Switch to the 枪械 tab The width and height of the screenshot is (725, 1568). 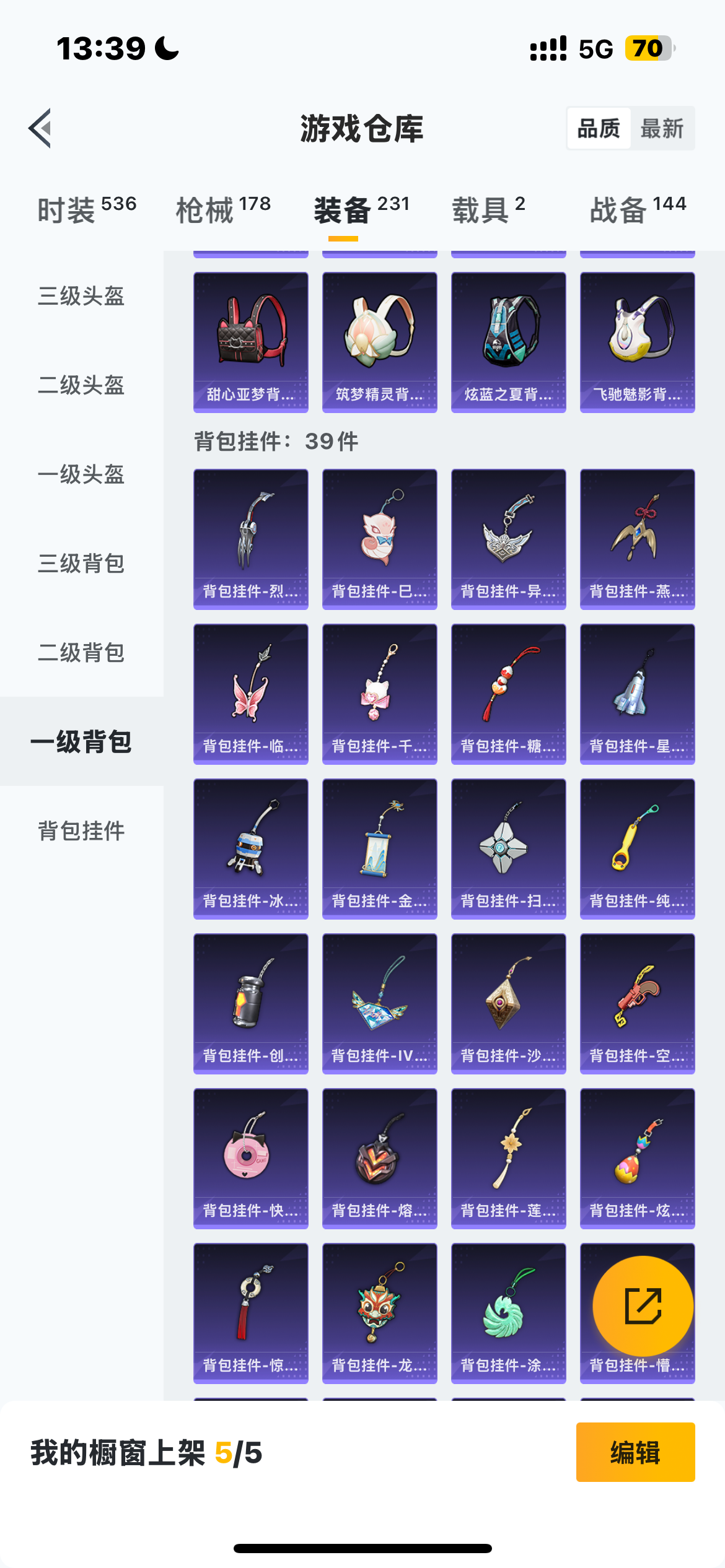point(223,210)
